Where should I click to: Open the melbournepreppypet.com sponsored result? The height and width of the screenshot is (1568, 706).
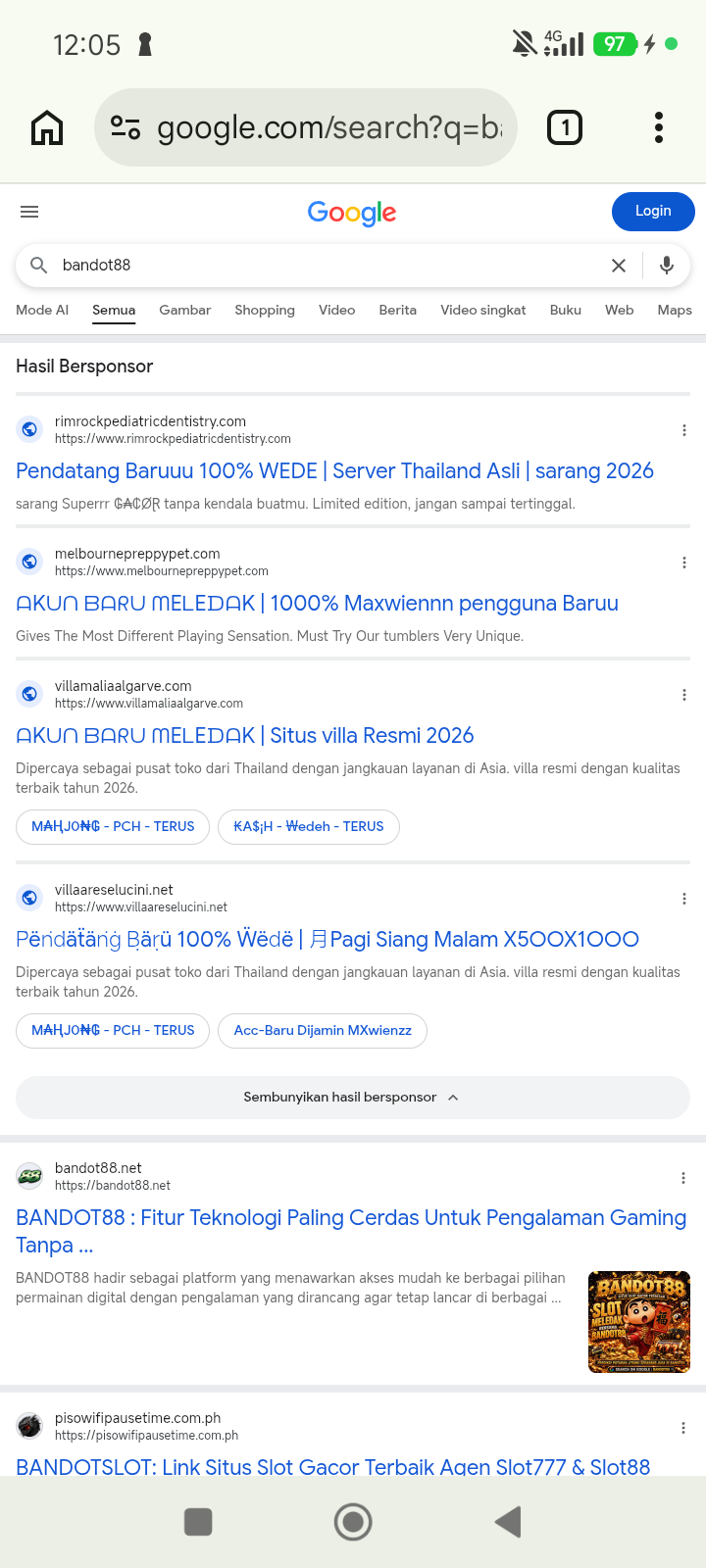point(317,603)
